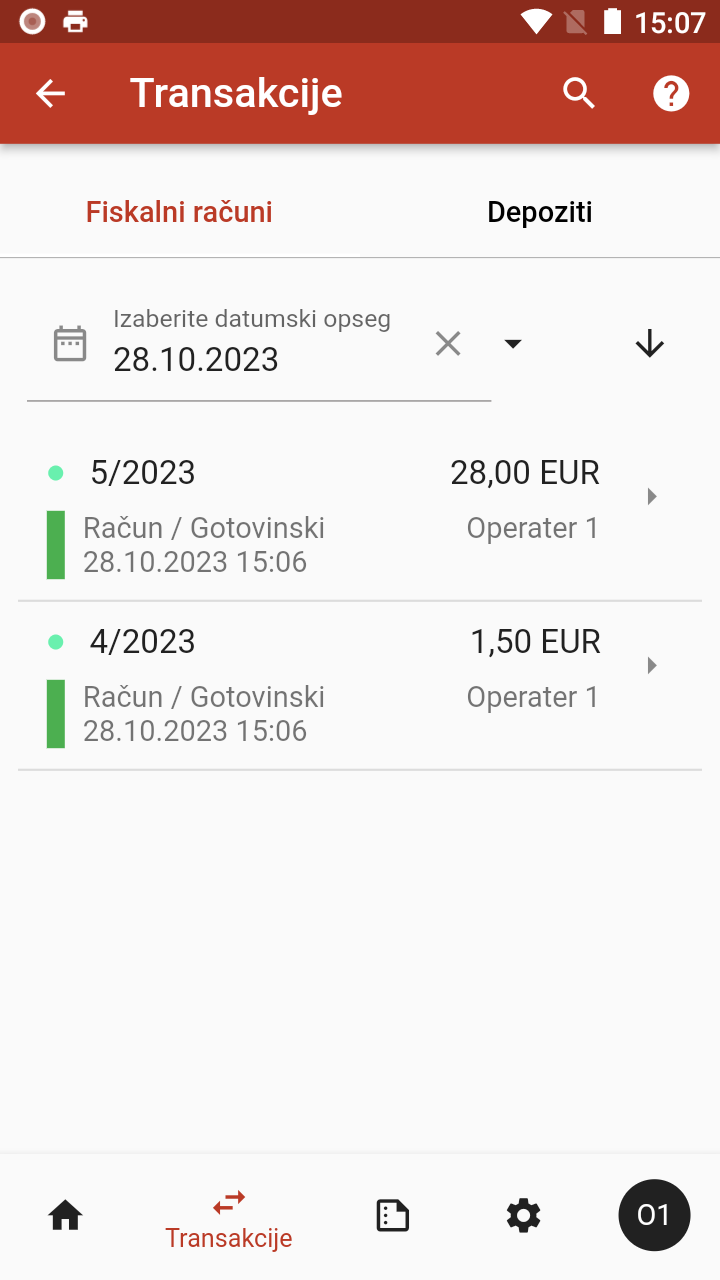Open the date range dropdown arrow
This screenshot has height=1280, width=720.
point(512,343)
